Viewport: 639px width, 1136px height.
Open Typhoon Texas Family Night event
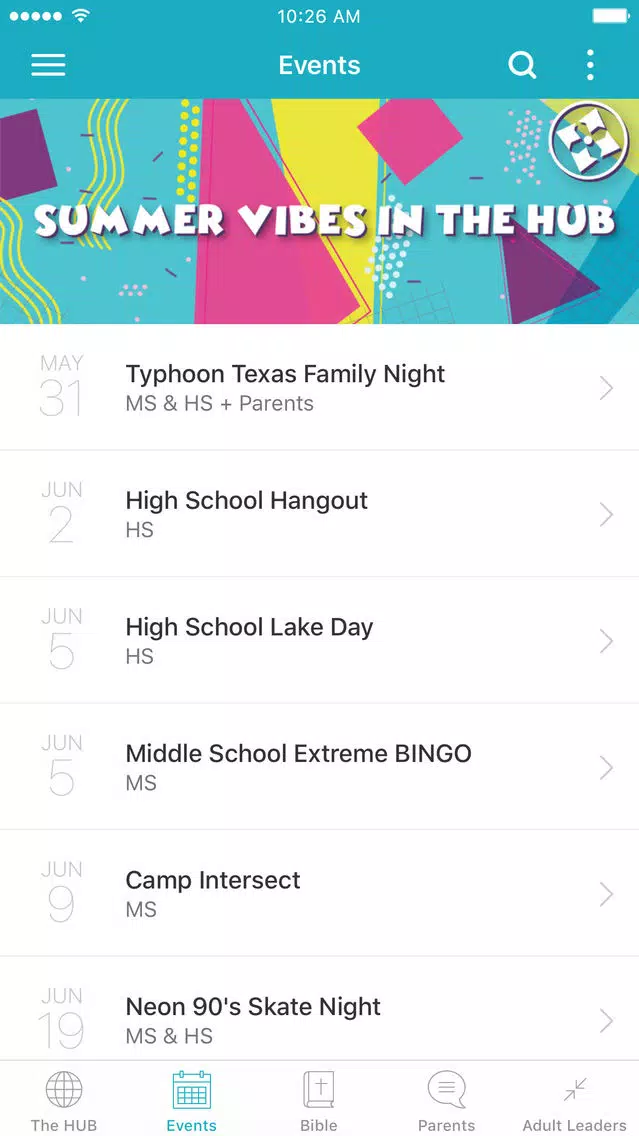click(320, 388)
